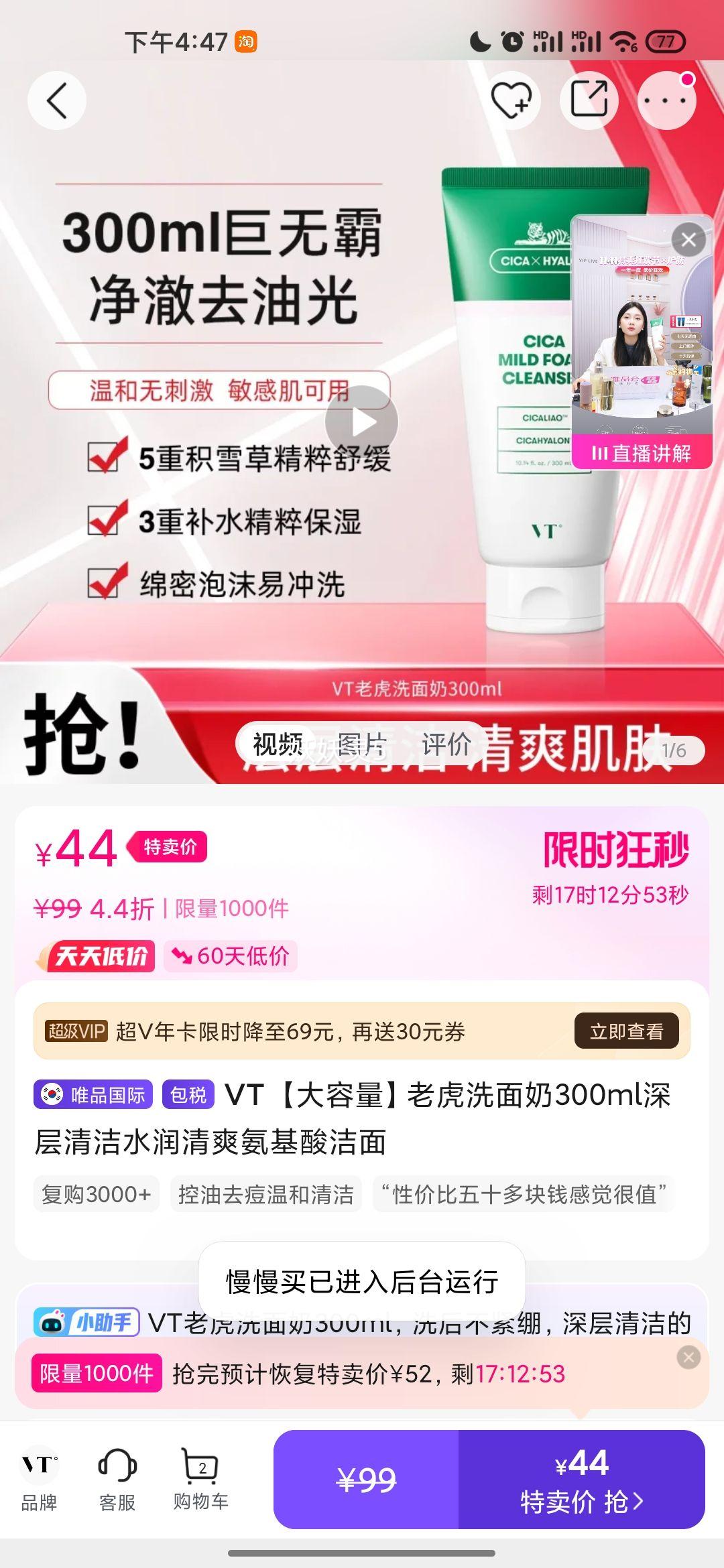724x1568 pixels.
Task: Tap the 控油去痘温和清洁 tag
Action: (265, 1194)
